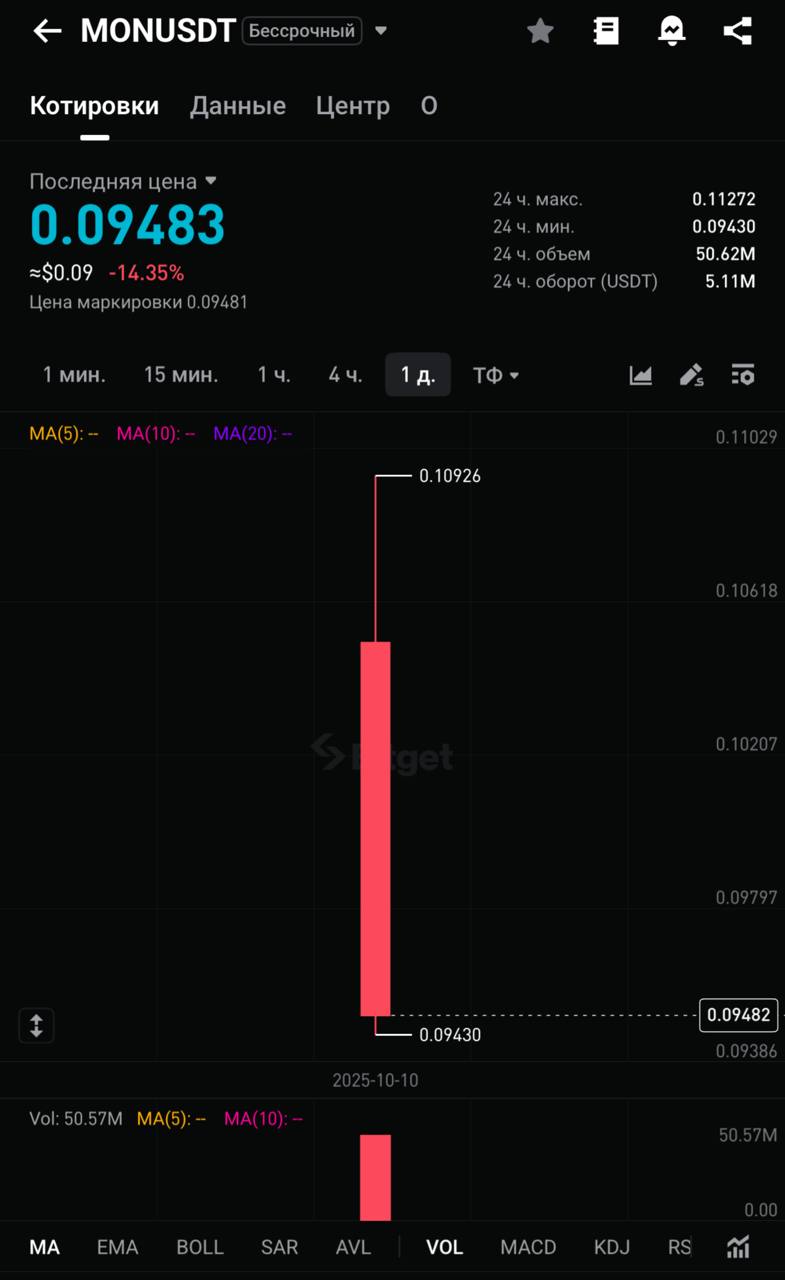Switch the sub-chart to KDJ
This screenshot has height=1280, width=785.
pos(612,1247)
